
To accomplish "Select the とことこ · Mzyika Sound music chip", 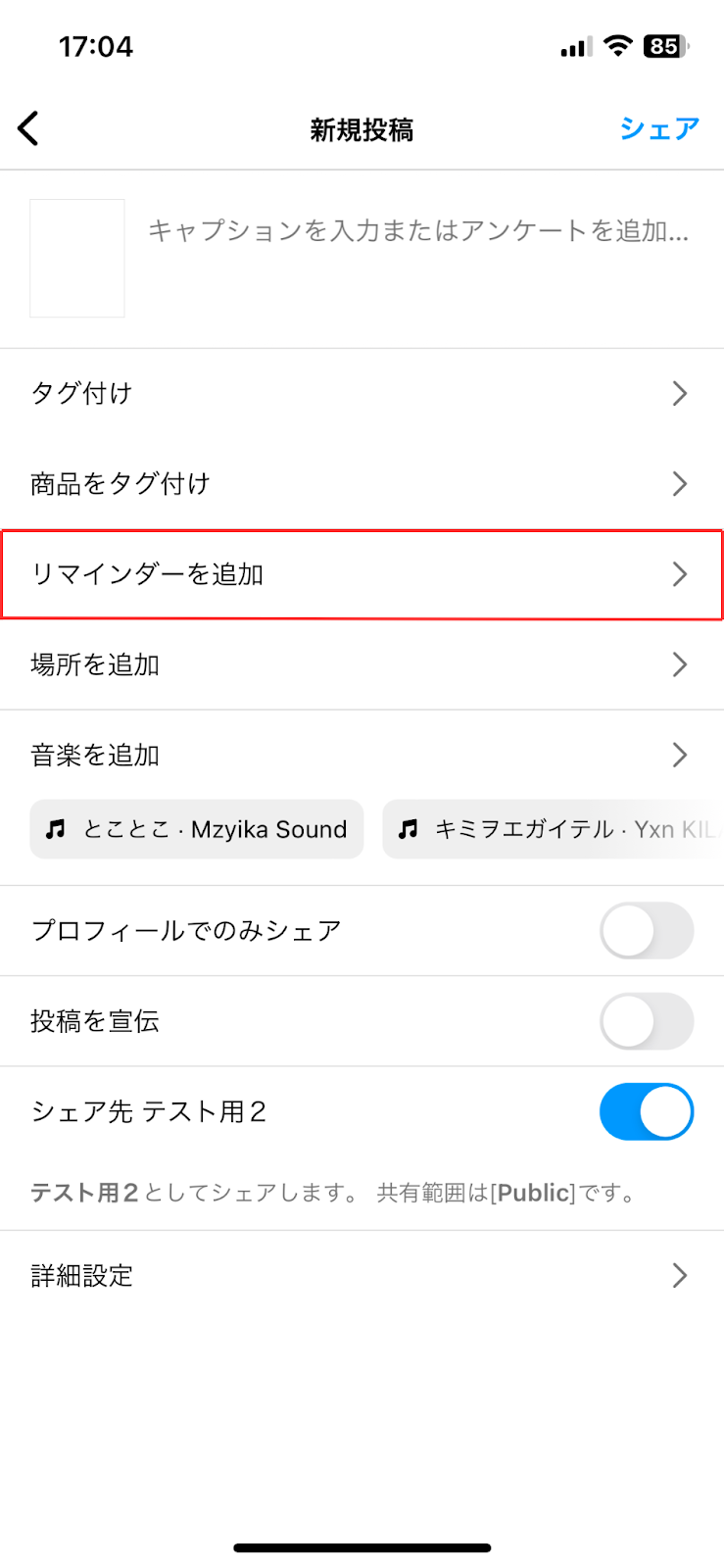I will click(x=197, y=829).
